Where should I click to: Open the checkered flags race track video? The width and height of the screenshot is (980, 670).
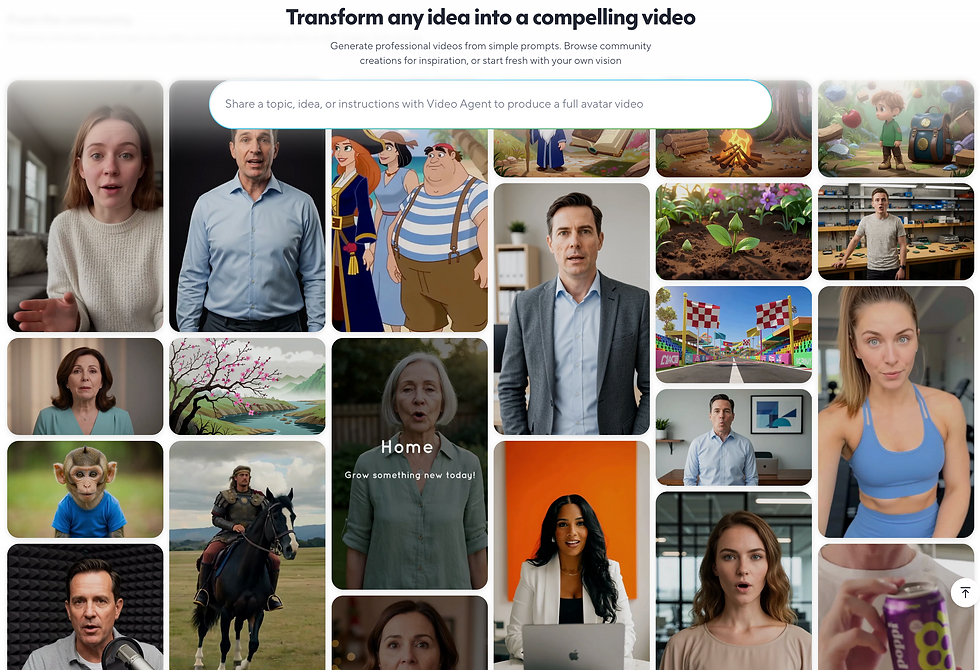tap(734, 335)
